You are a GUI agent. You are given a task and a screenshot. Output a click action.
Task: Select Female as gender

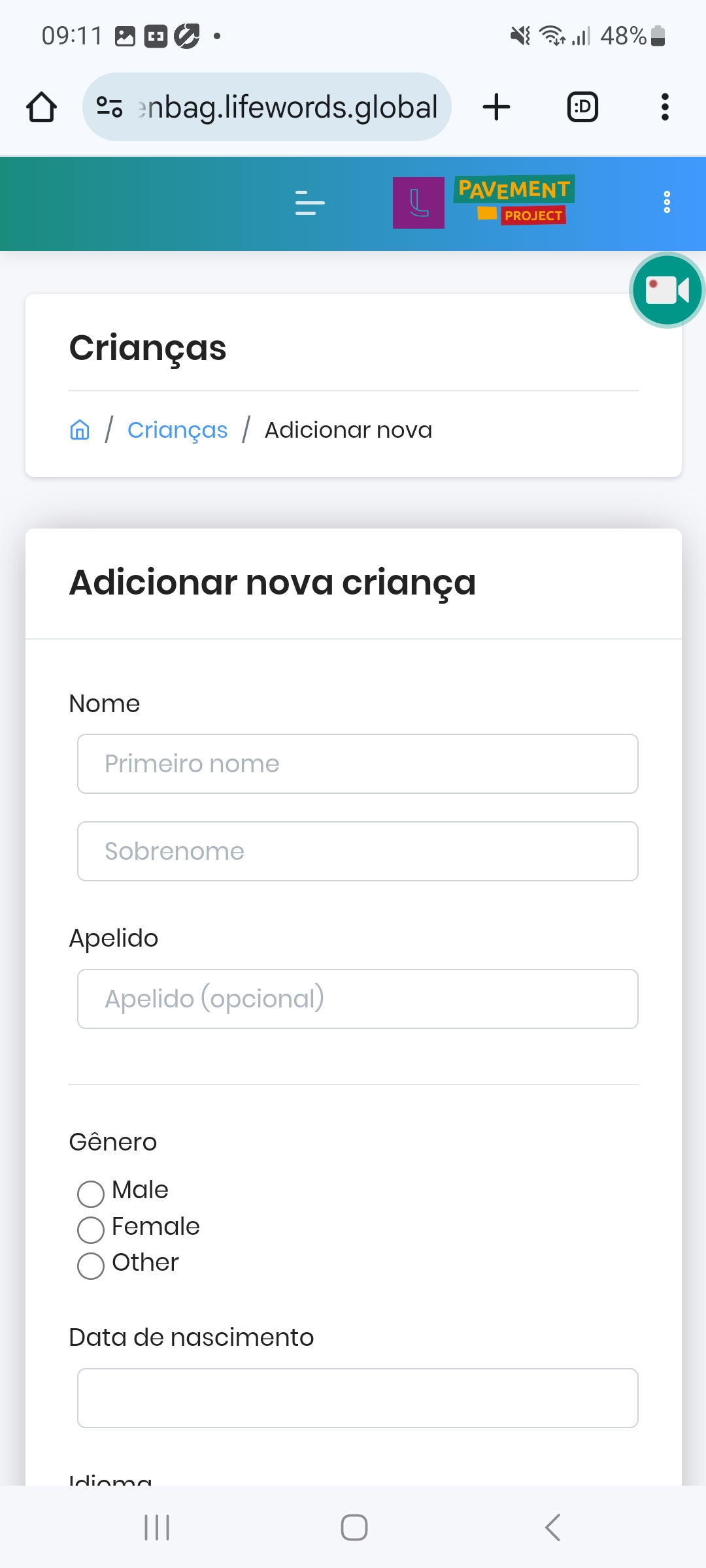tap(91, 1230)
